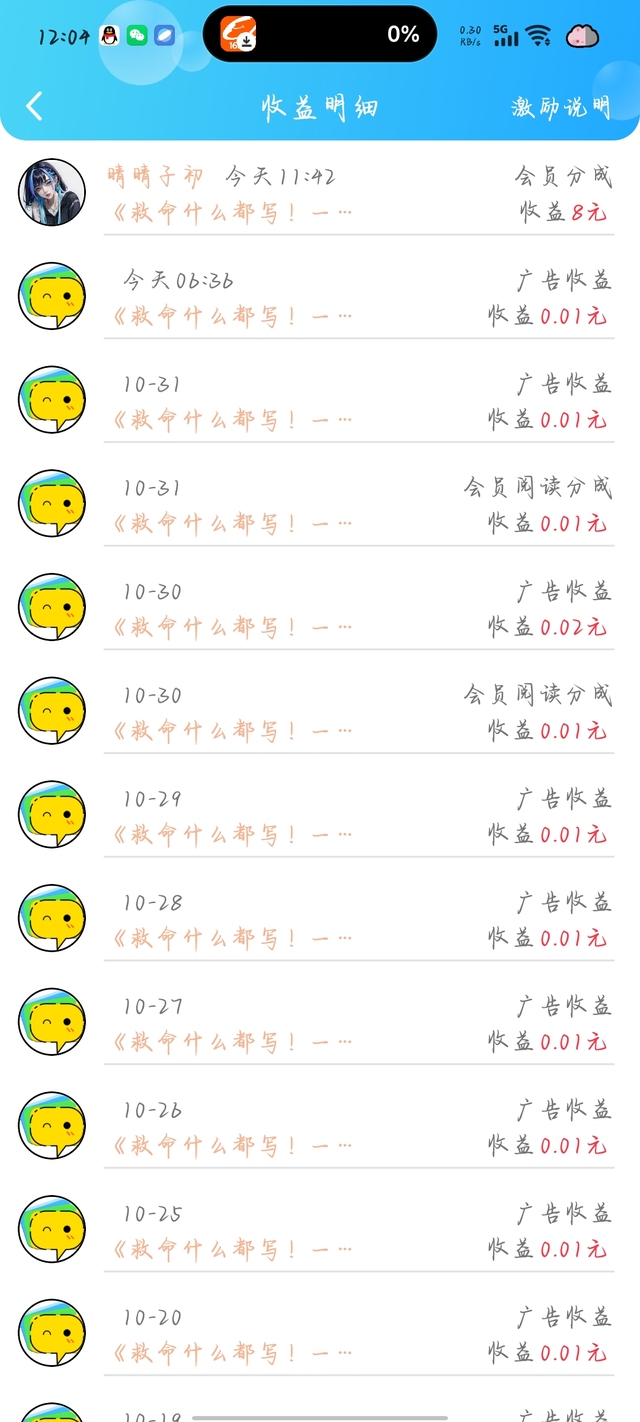The height and width of the screenshot is (1422, 640).
Task: Tap the 10-26 广告收益 row
Action: [358, 1127]
